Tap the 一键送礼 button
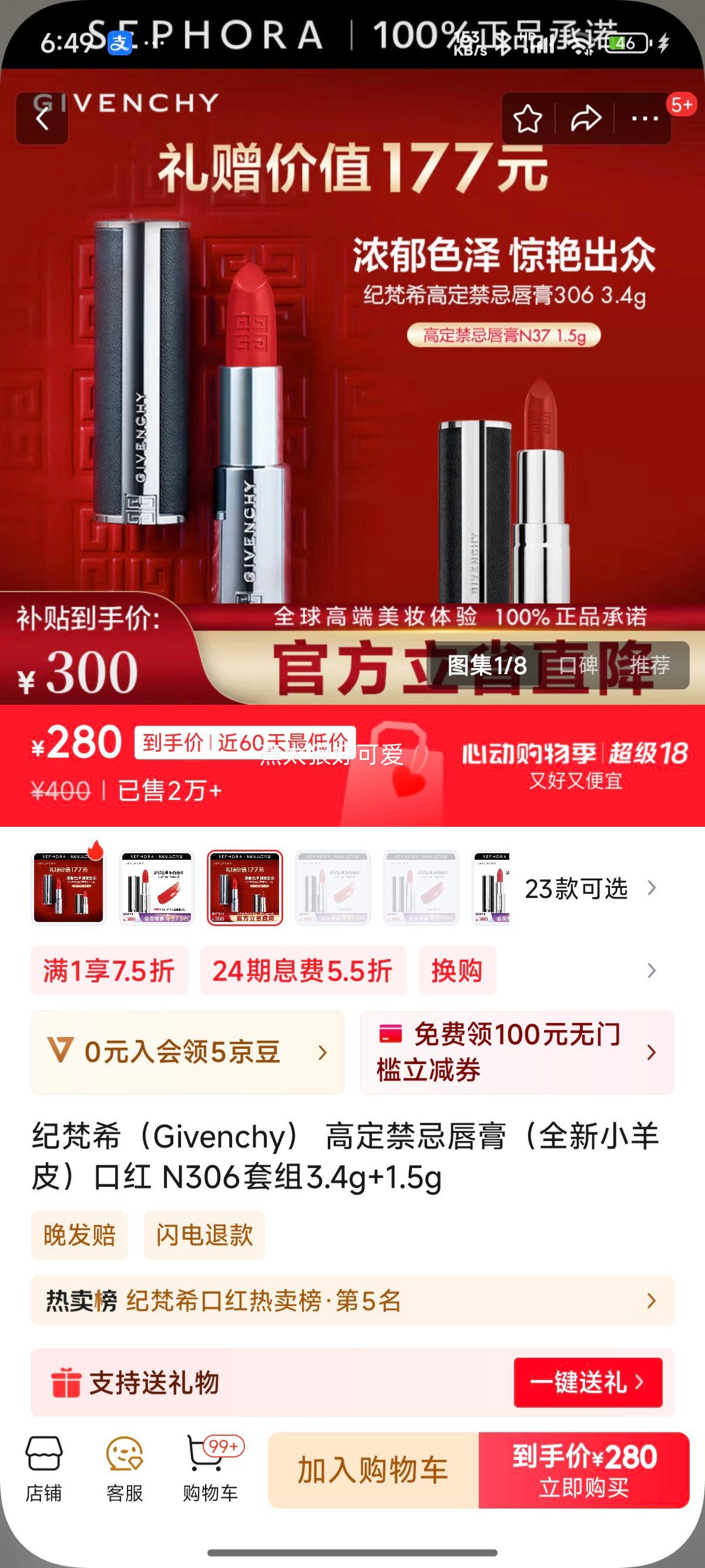This screenshot has height=1568, width=705. click(587, 1382)
